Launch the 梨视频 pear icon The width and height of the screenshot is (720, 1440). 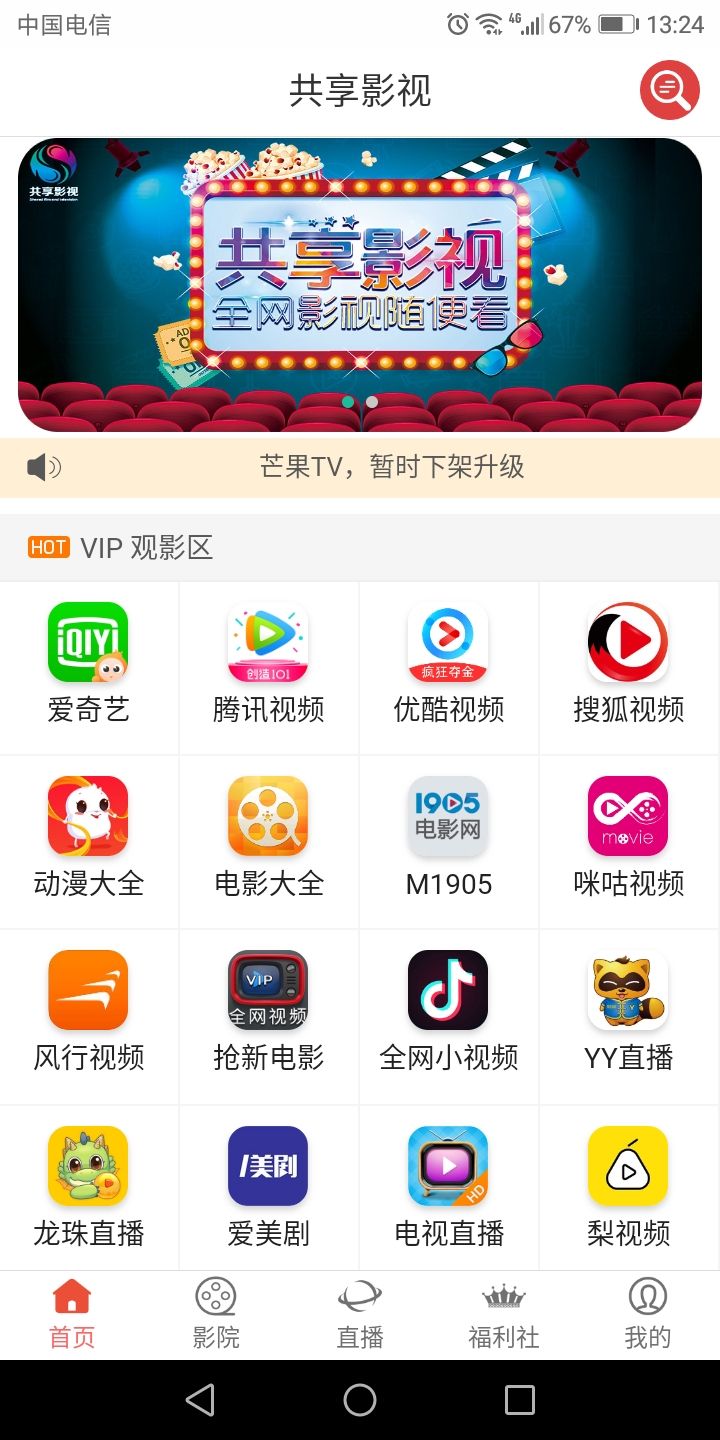pyautogui.click(x=628, y=1165)
